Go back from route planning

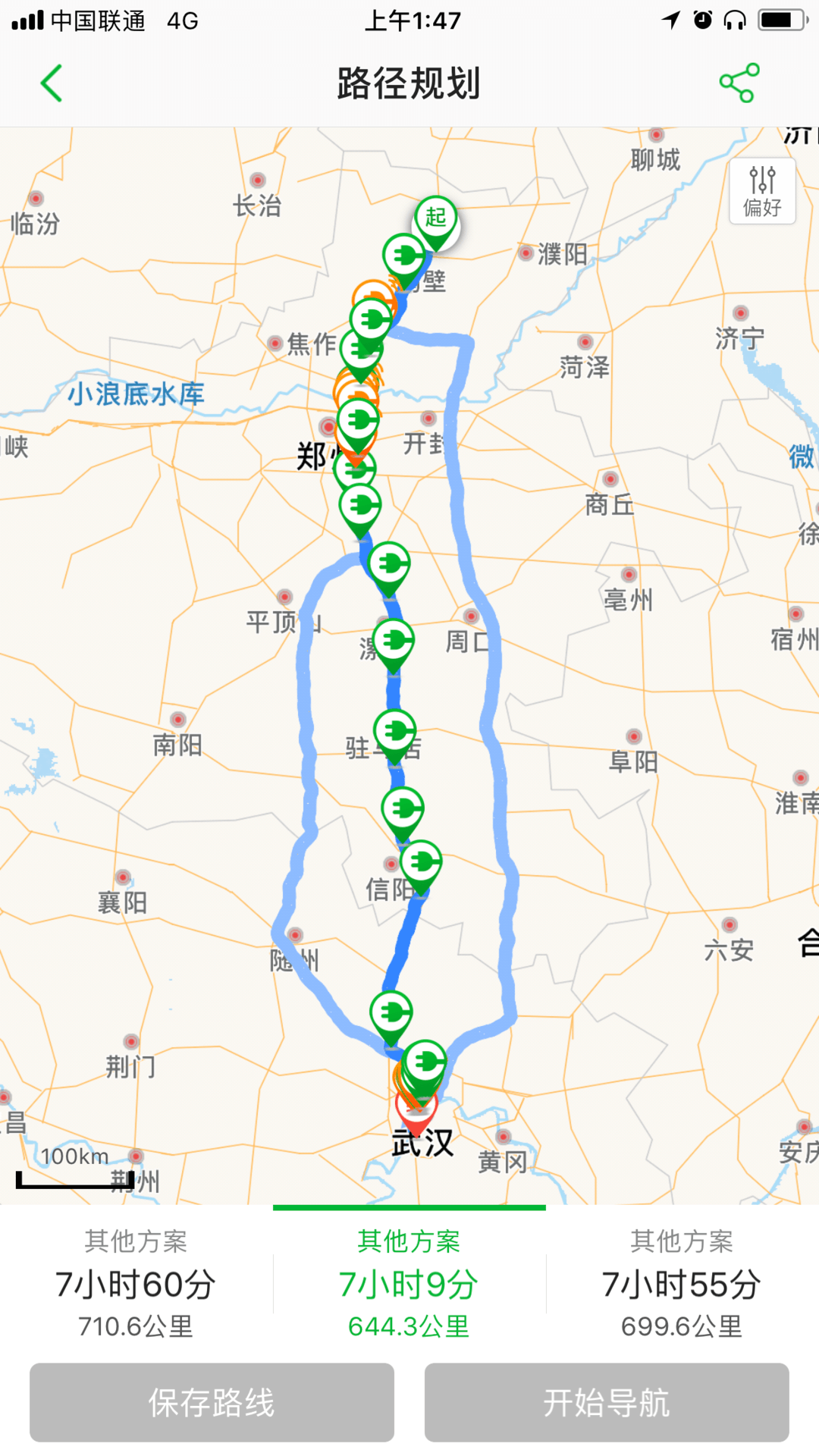click(52, 83)
